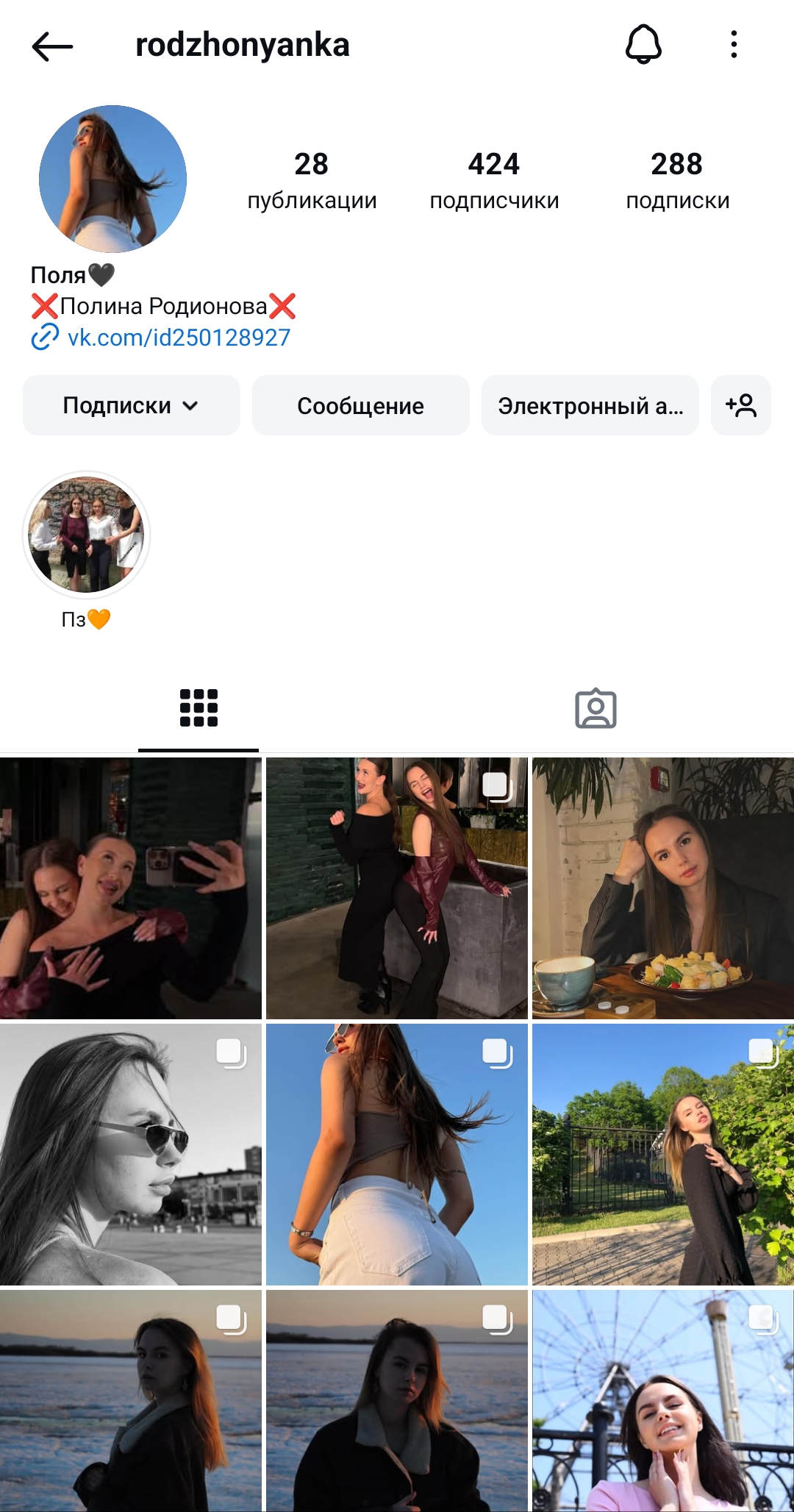Viewport: 794px width, 1512px height.
Task: Open the post with two women posing
Action: tap(397, 888)
